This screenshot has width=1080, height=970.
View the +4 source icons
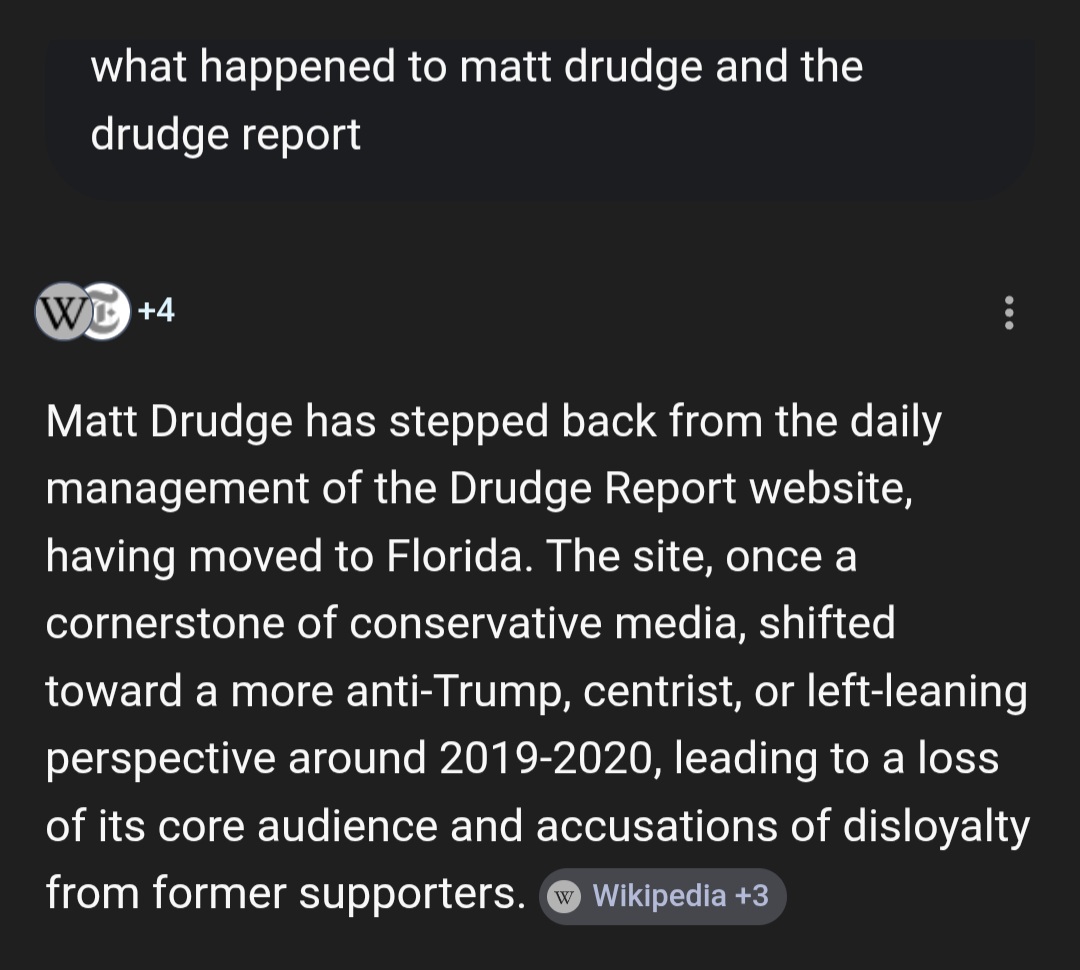(105, 312)
